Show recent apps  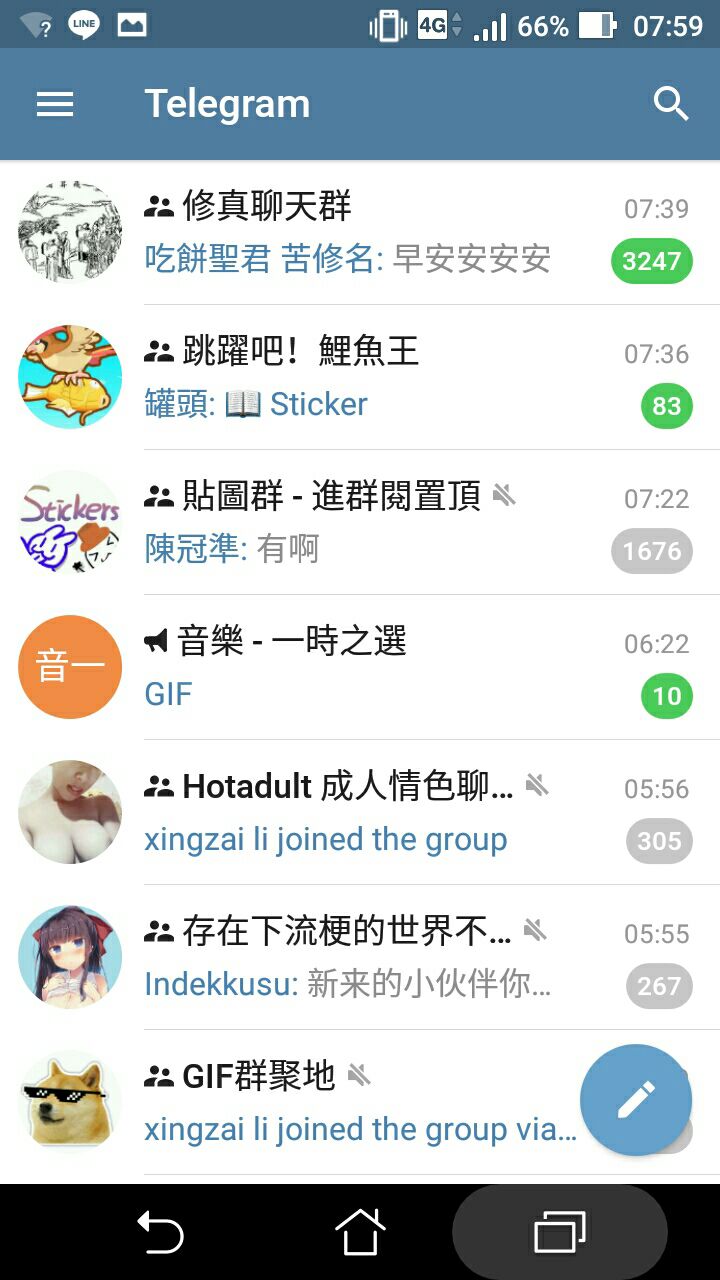pyautogui.click(x=560, y=1232)
